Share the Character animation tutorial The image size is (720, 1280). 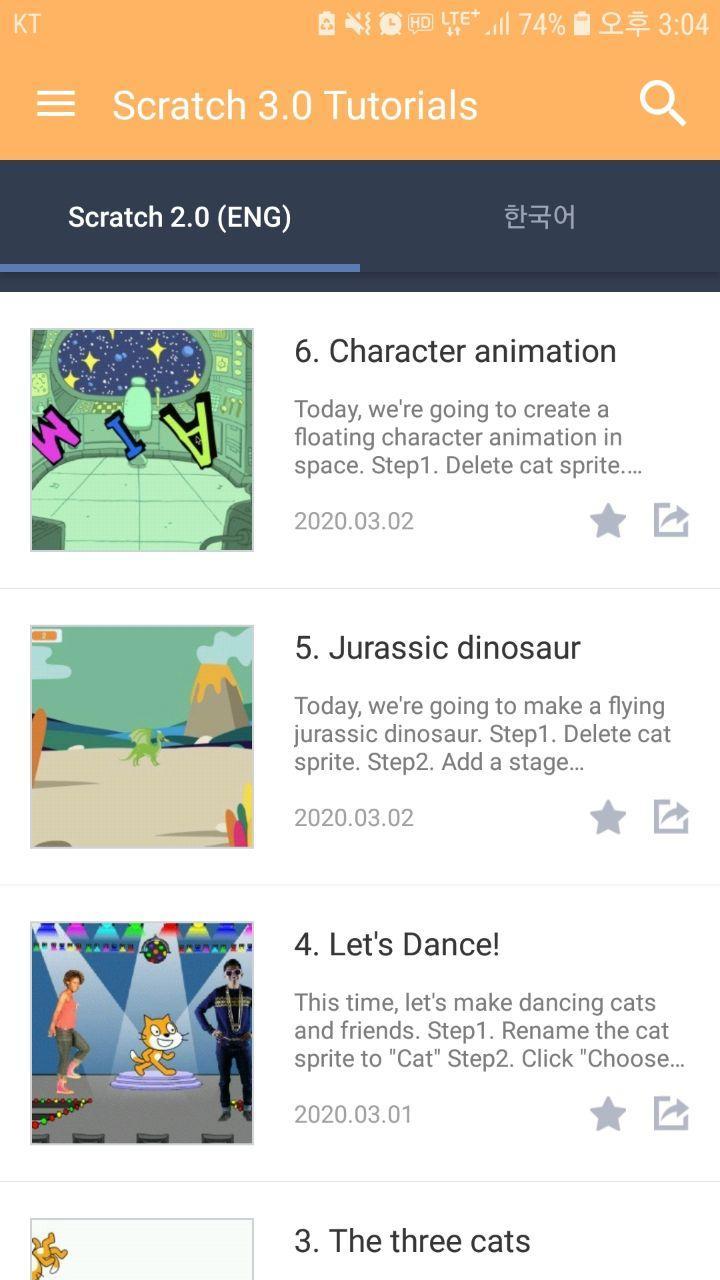[x=670, y=520]
